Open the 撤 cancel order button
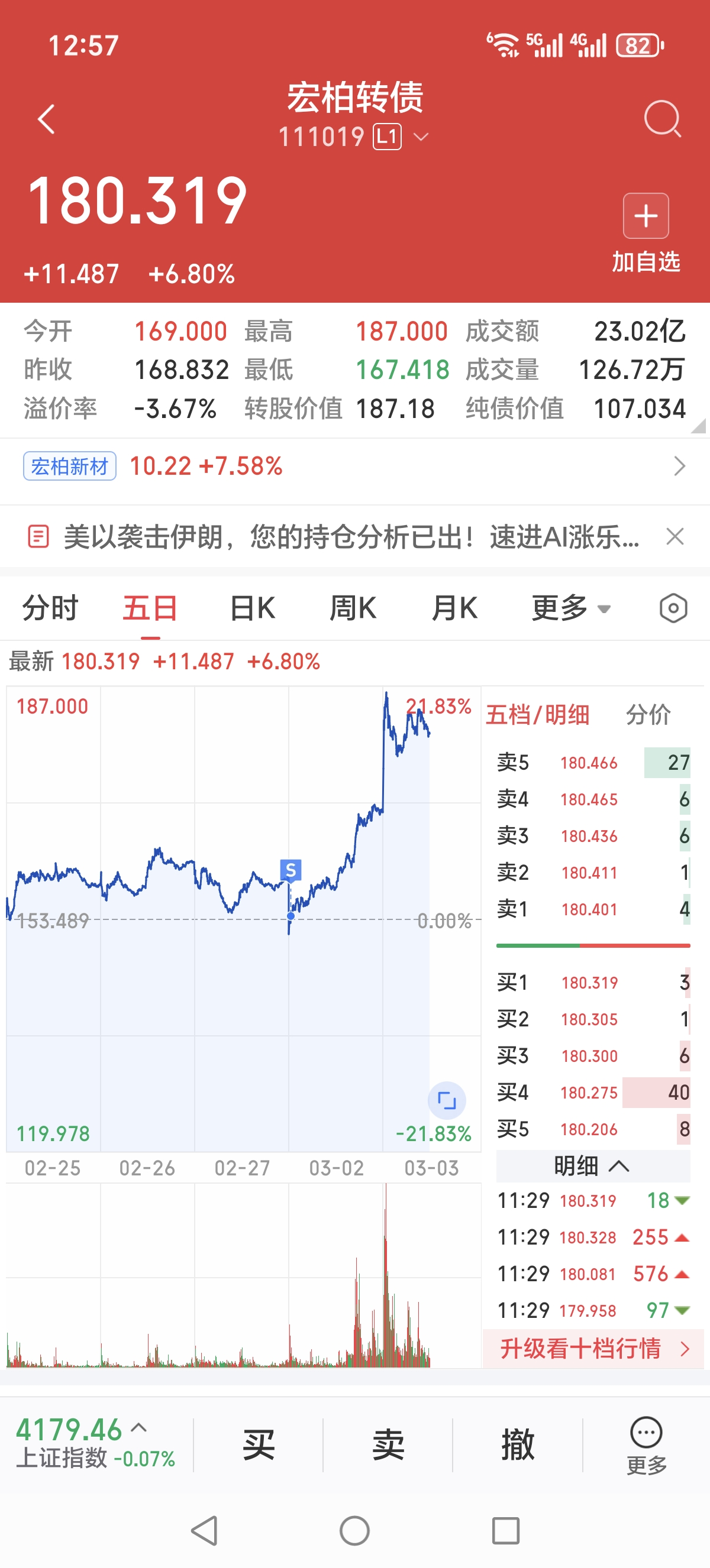This screenshot has height=1568, width=710. click(x=518, y=1444)
